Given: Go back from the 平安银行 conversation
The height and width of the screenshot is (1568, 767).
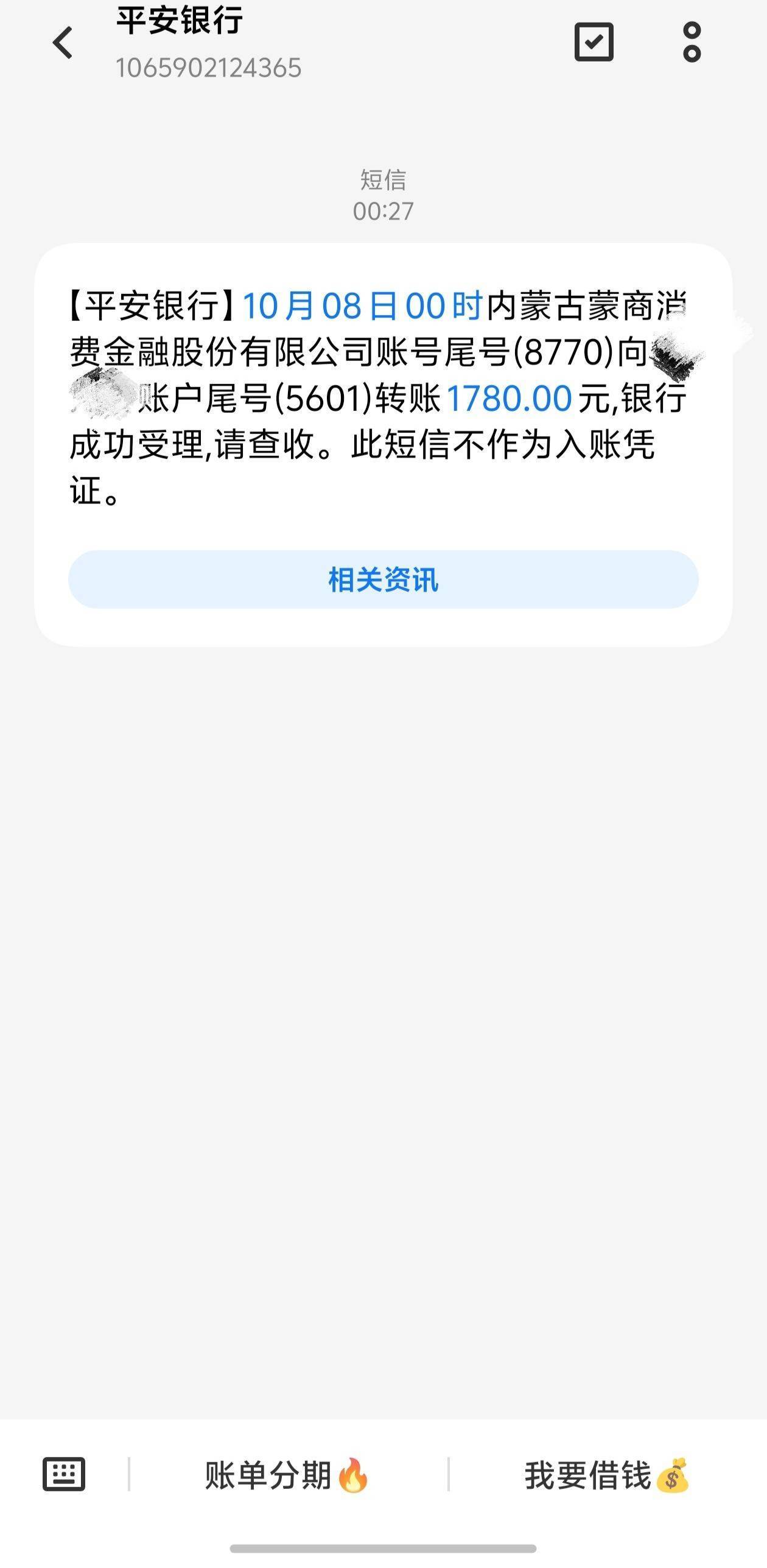Looking at the screenshot, I should 63,43.
